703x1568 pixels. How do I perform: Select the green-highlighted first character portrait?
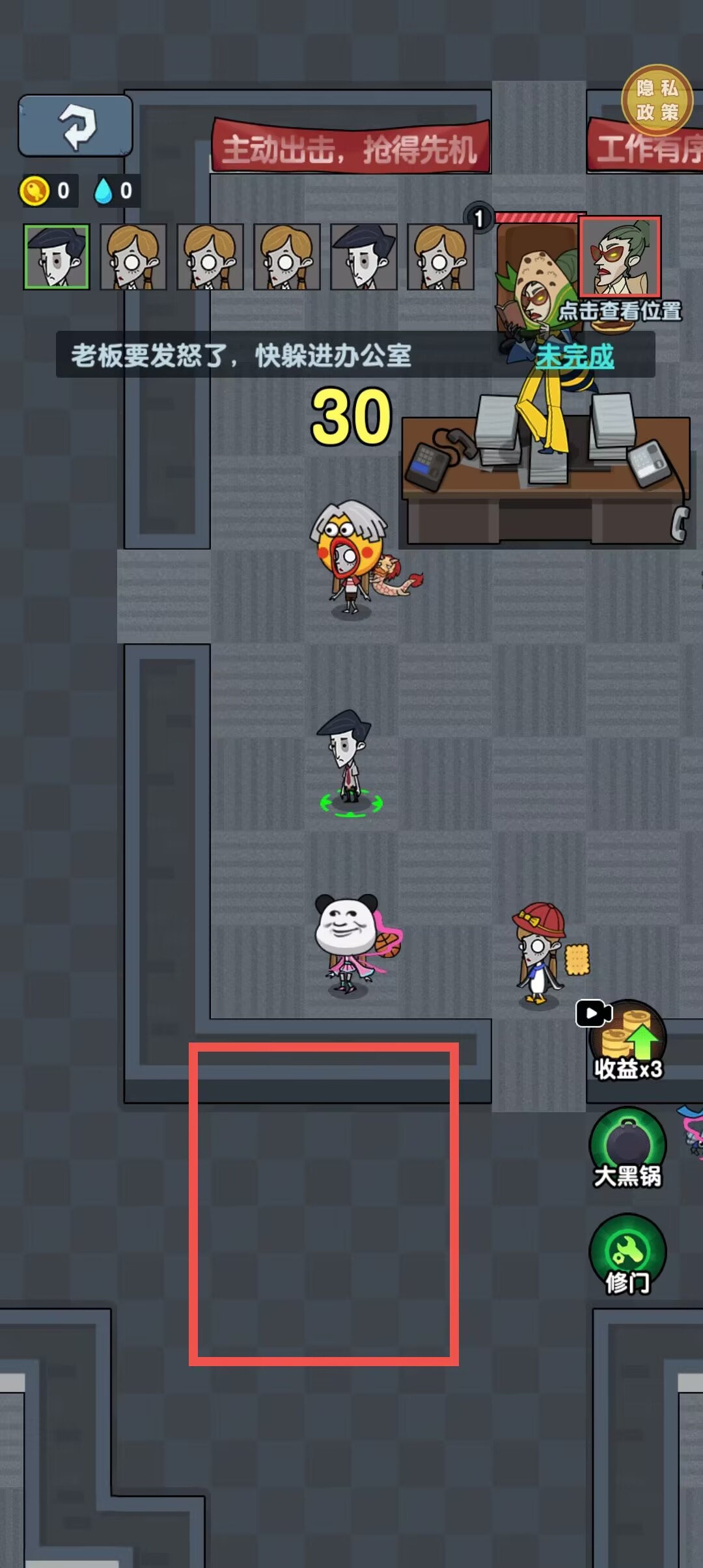pyautogui.click(x=57, y=257)
